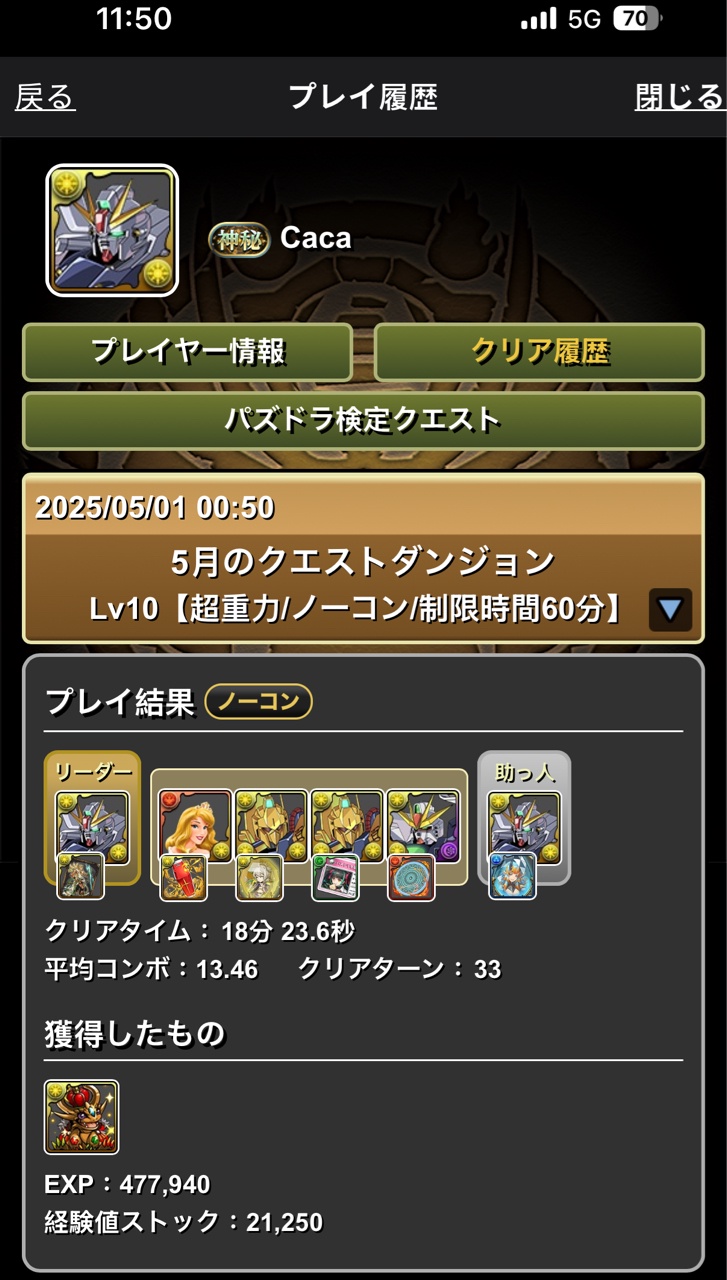Tap the helper monster under 助っ人
The width and height of the screenshot is (727, 1280).
[x=524, y=826]
